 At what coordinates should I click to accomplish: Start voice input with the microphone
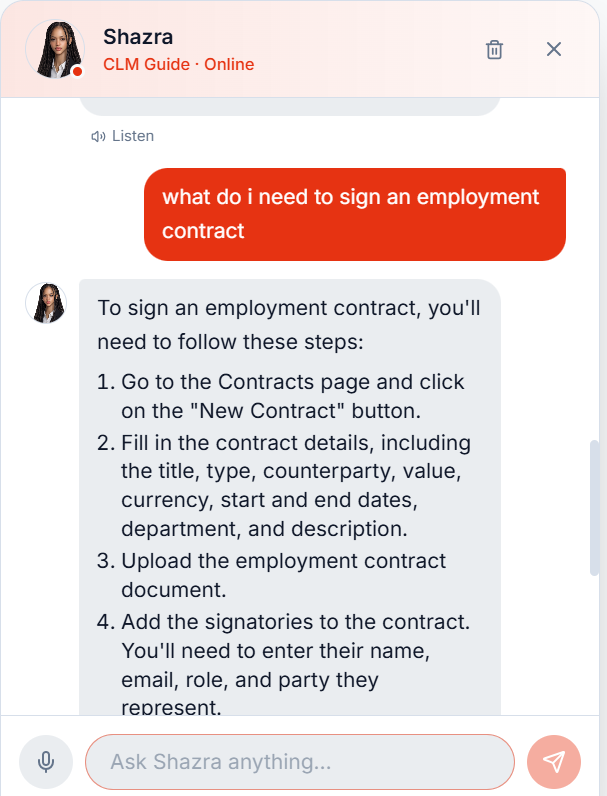coord(46,762)
